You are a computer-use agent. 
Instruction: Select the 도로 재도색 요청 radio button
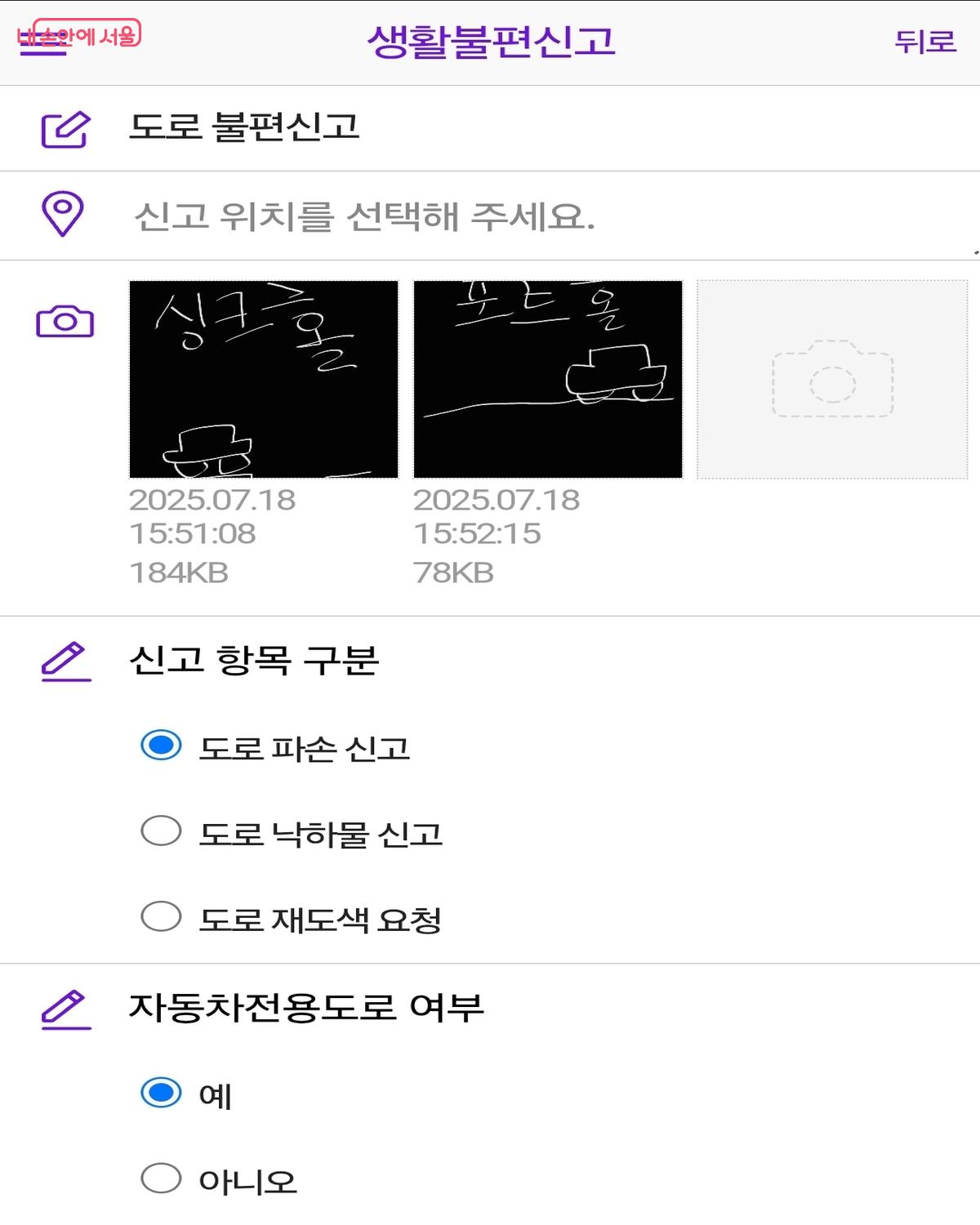[163, 919]
